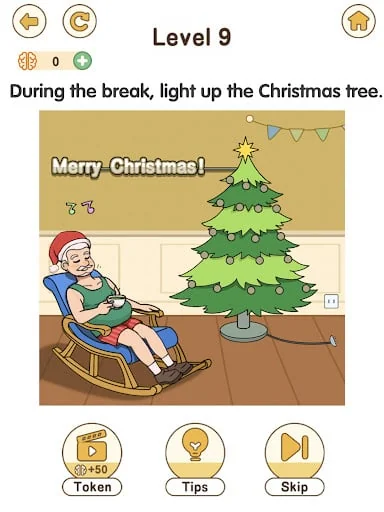The height and width of the screenshot is (512, 384).
Task: Return to the home screen
Action: [x=359, y=21]
